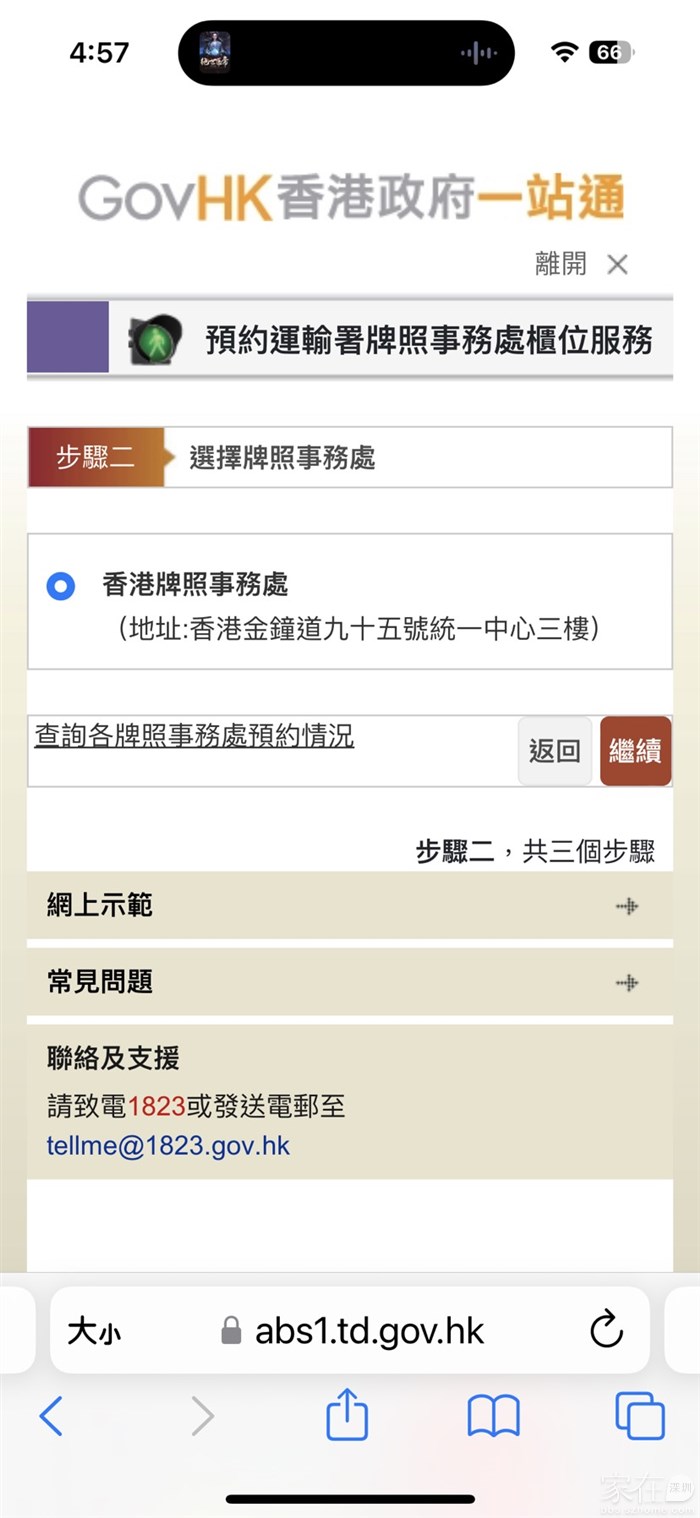The height and width of the screenshot is (1518, 700).
Task: Call the 1823 hotline number
Action: pyautogui.click(x=157, y=1106)
